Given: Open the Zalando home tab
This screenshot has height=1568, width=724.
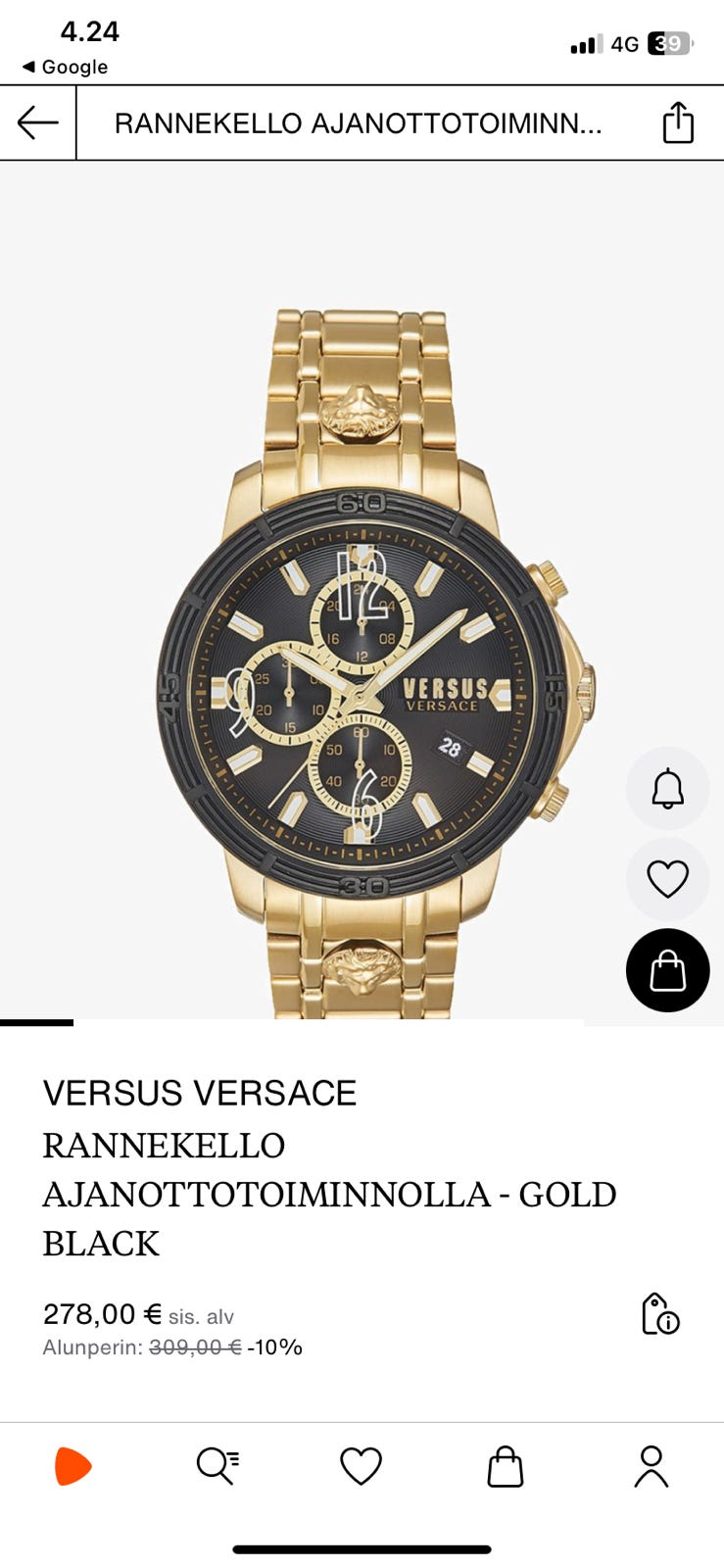Looking at the screenshot, I should pos(72,1466).
